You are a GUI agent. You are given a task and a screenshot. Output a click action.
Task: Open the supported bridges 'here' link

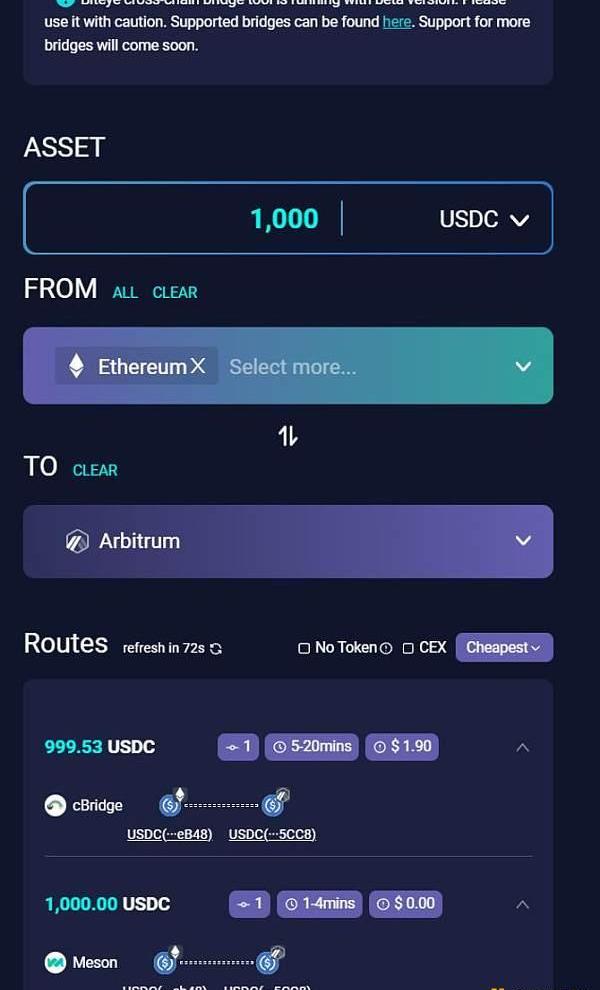[396, 21]
